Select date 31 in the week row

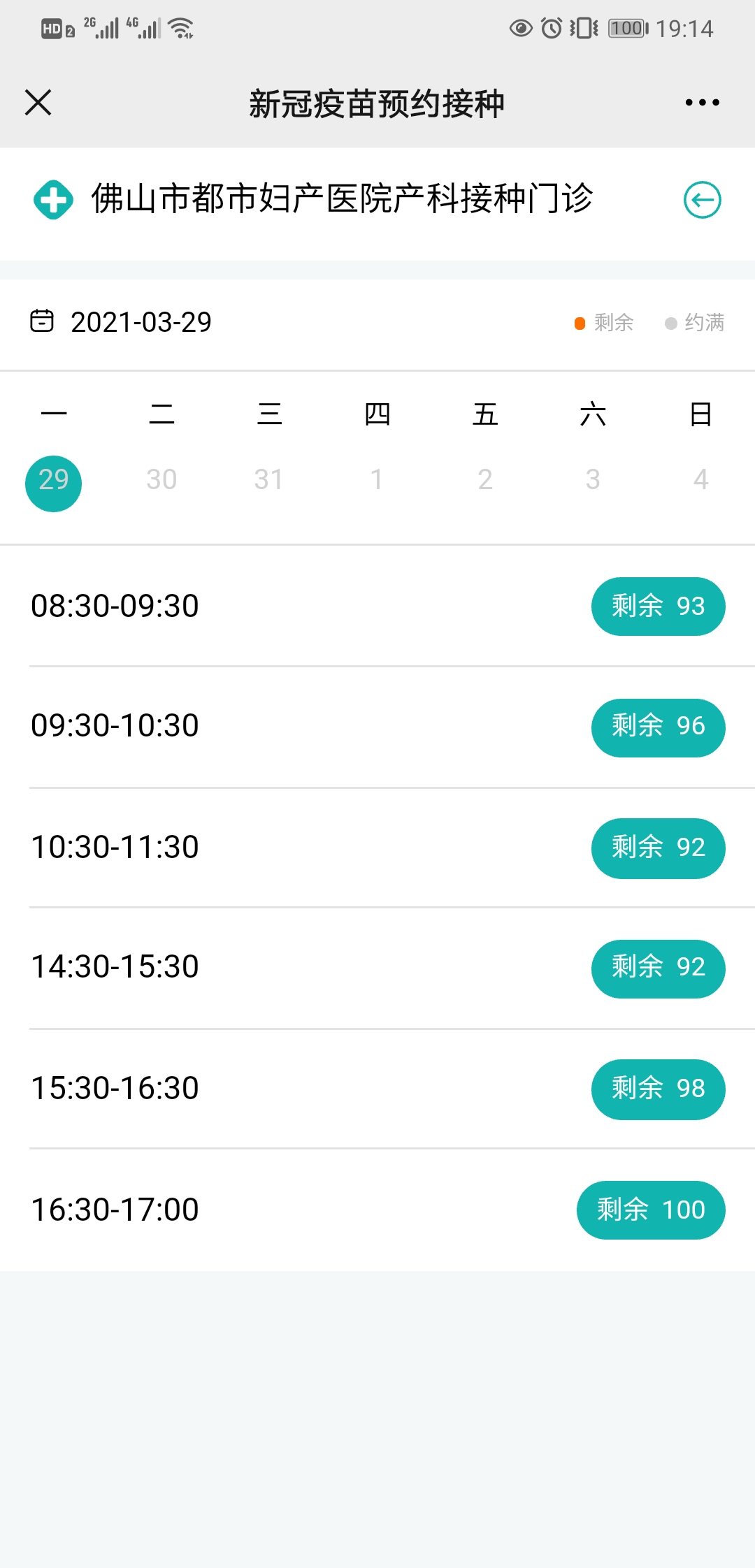pyautogui.click(x=269, y=480)
